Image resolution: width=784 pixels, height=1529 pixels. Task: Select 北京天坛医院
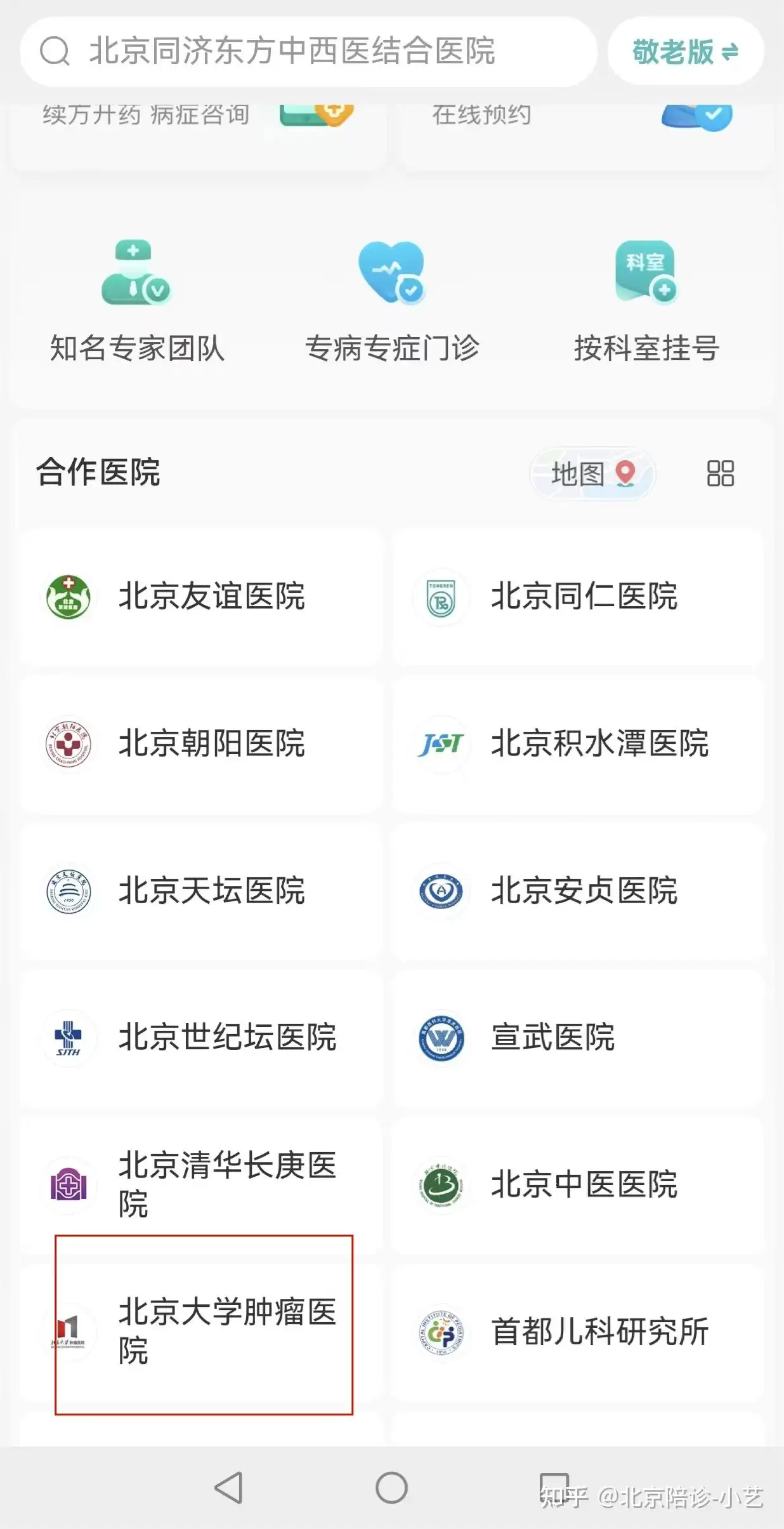click(x=201, y=891)
